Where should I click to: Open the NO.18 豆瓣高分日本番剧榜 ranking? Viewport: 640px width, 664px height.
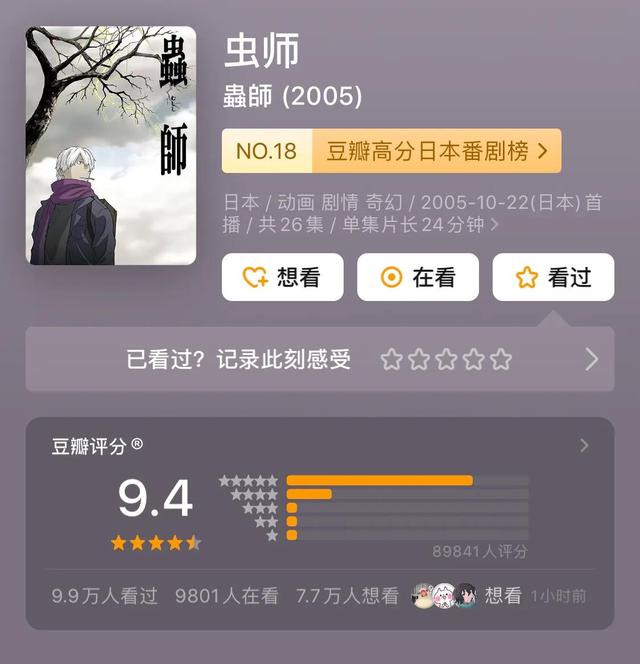pos(391,151)
